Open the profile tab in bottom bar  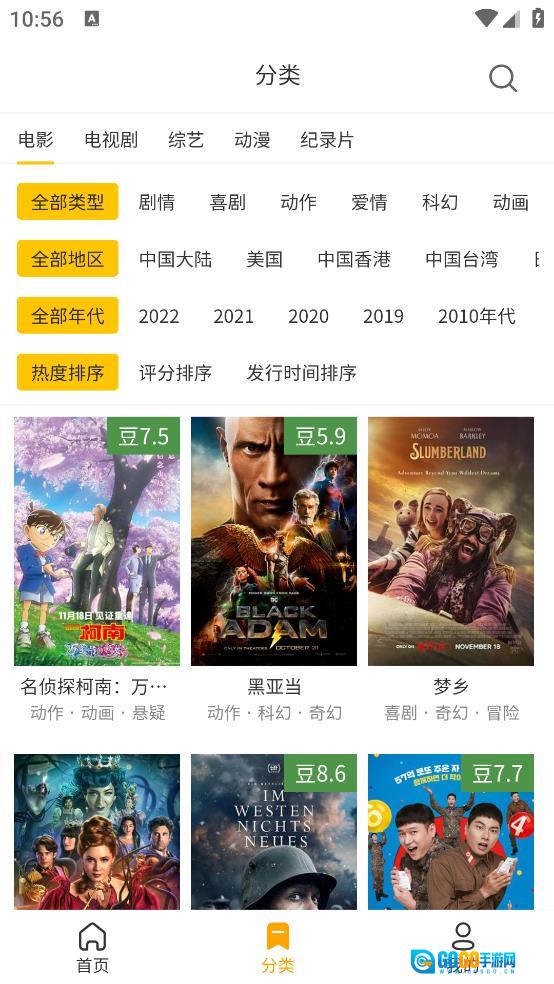point(463,948)
